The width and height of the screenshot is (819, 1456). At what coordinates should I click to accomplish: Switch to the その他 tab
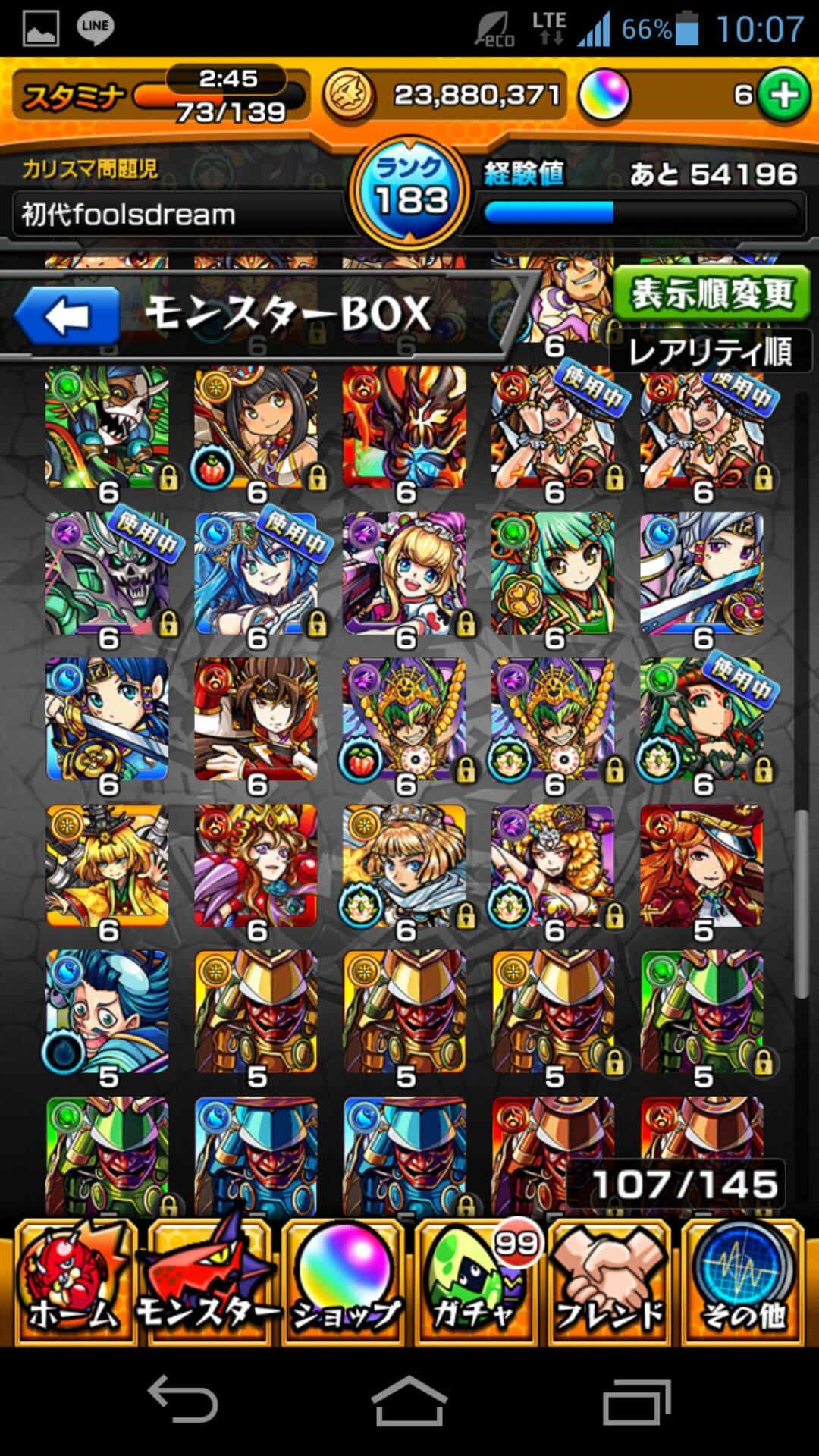742,1282
